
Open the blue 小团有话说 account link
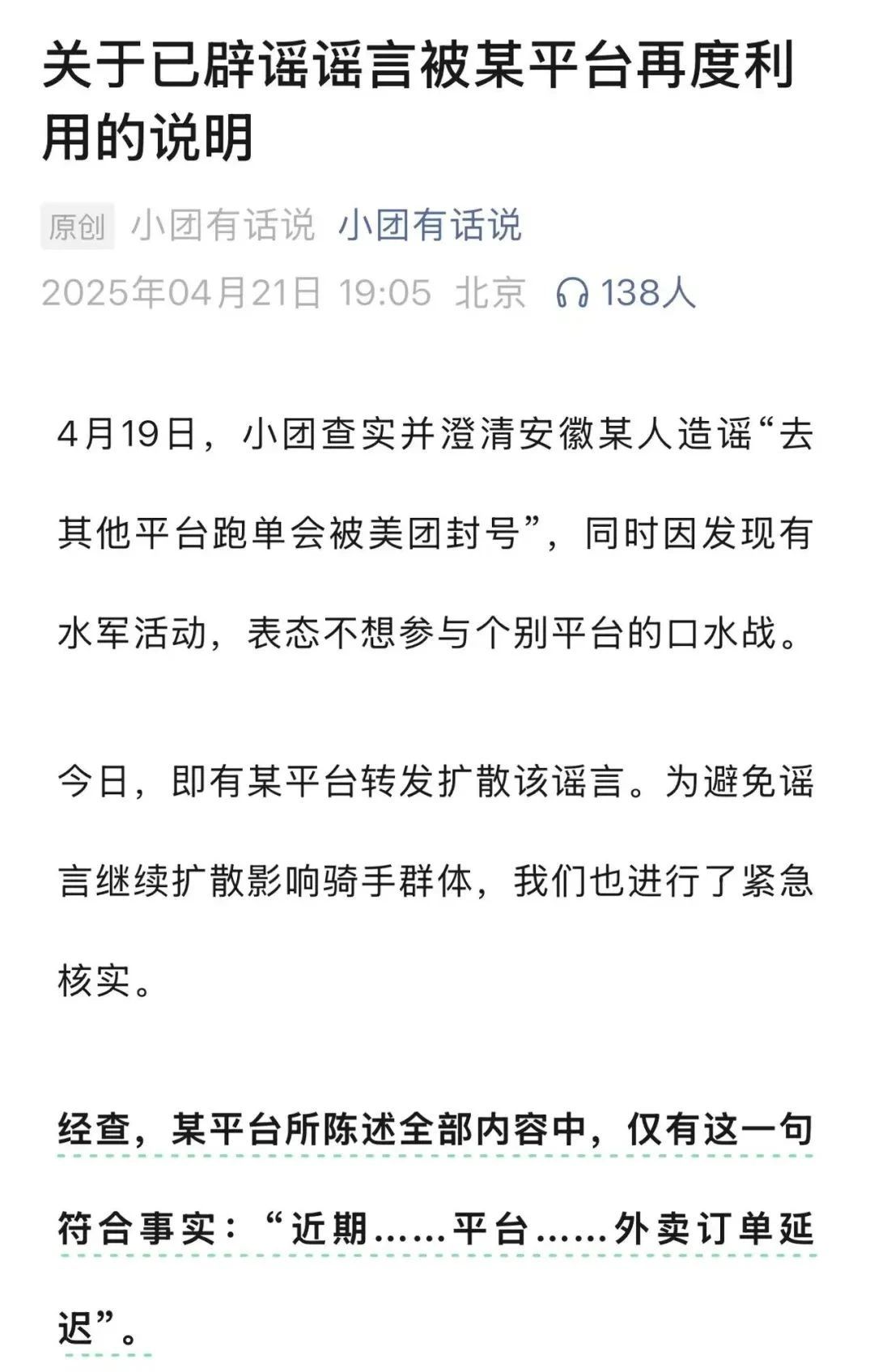click(430, 225)
